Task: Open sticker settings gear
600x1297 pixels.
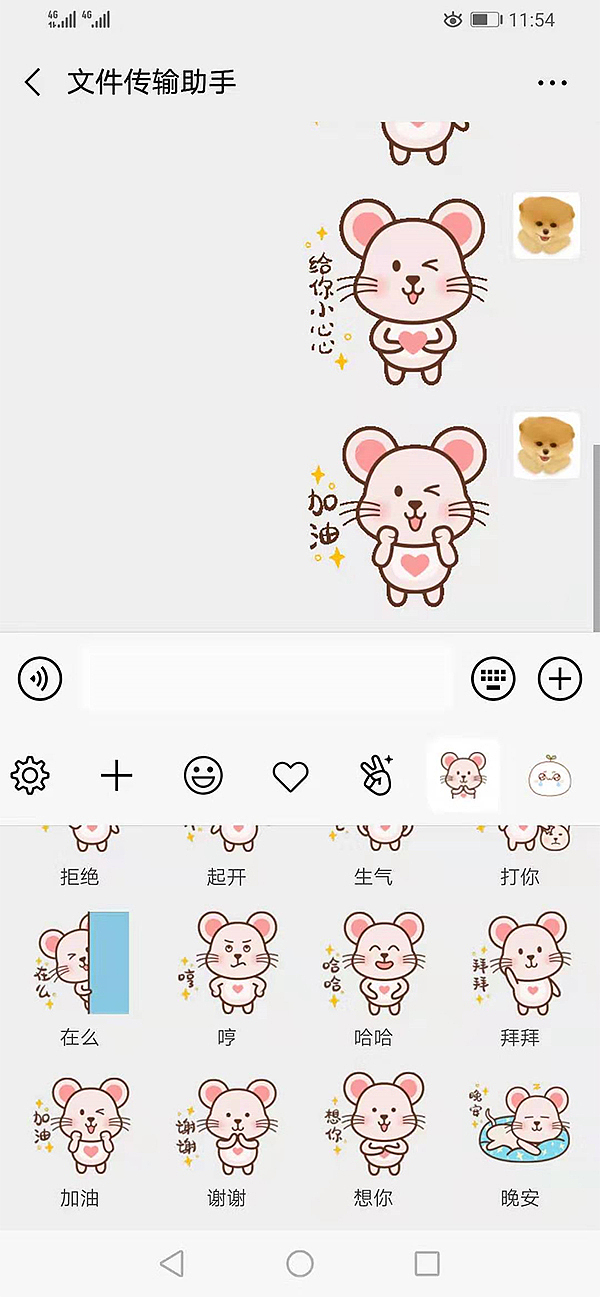Action: 30,775
